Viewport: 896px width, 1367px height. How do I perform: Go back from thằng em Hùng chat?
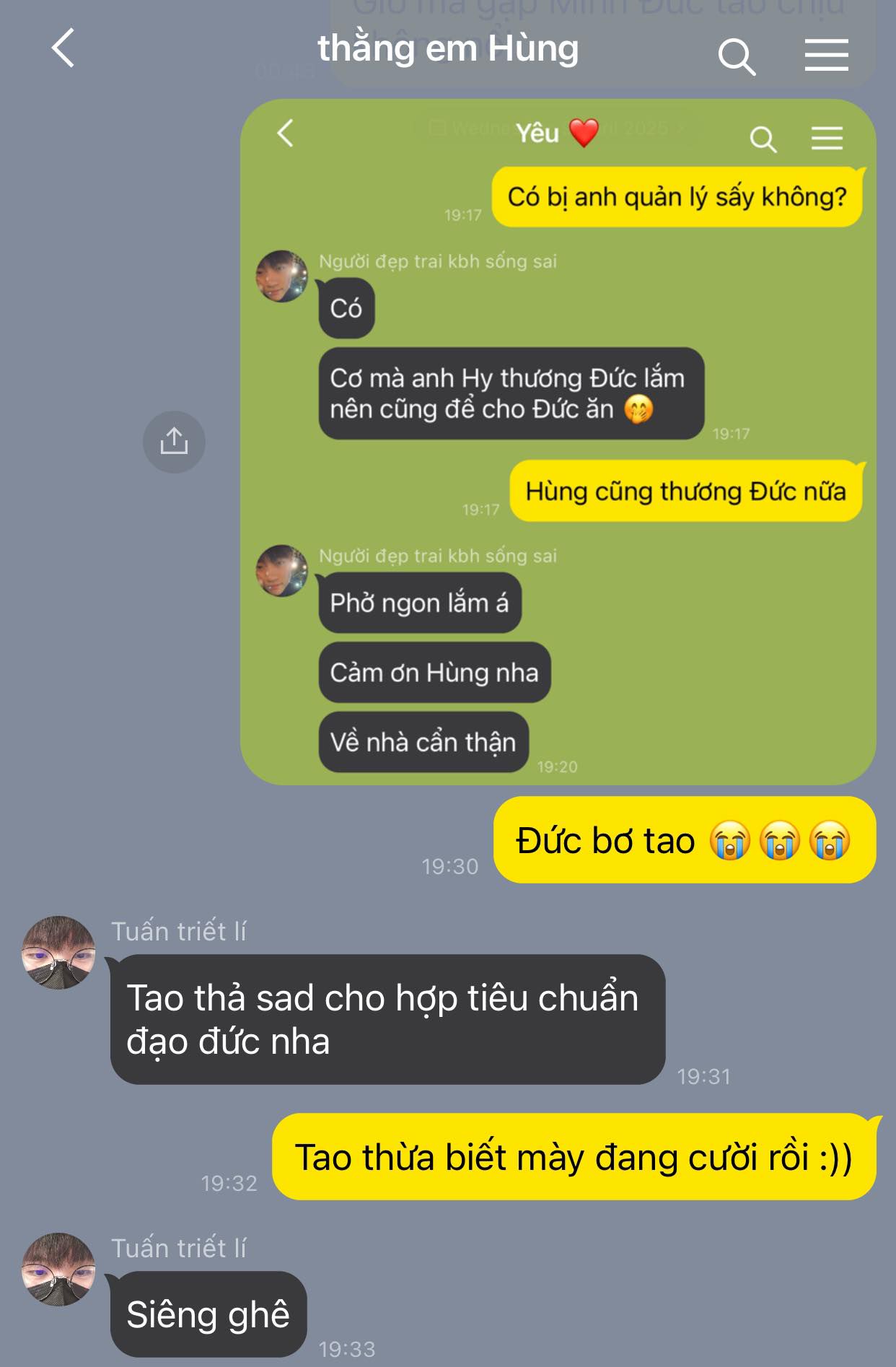tap(63, 49)
